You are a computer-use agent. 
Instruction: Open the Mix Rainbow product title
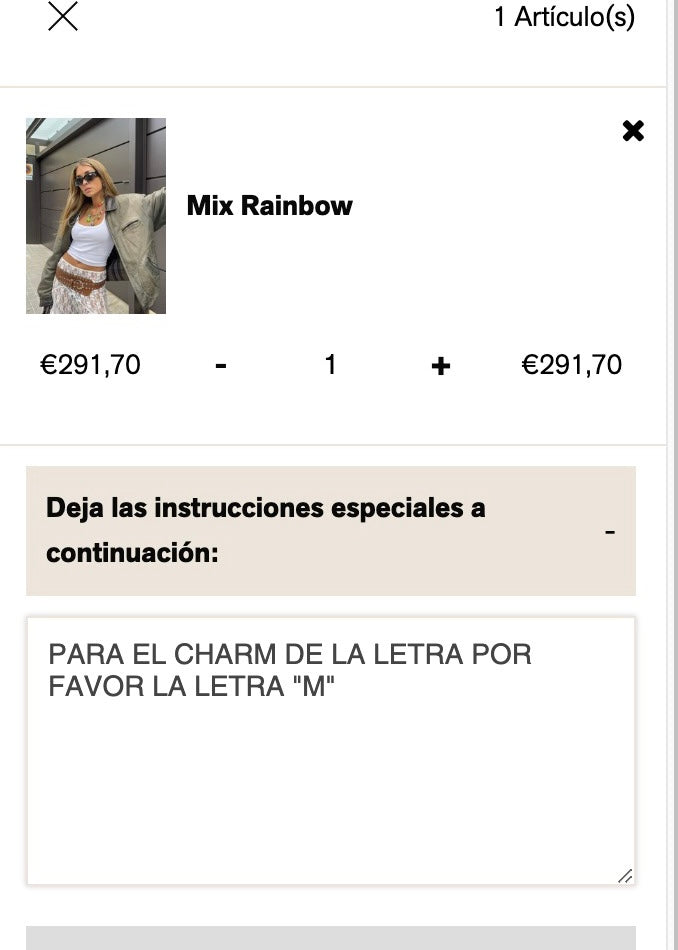pyautogui.click(x=269, y=206)
